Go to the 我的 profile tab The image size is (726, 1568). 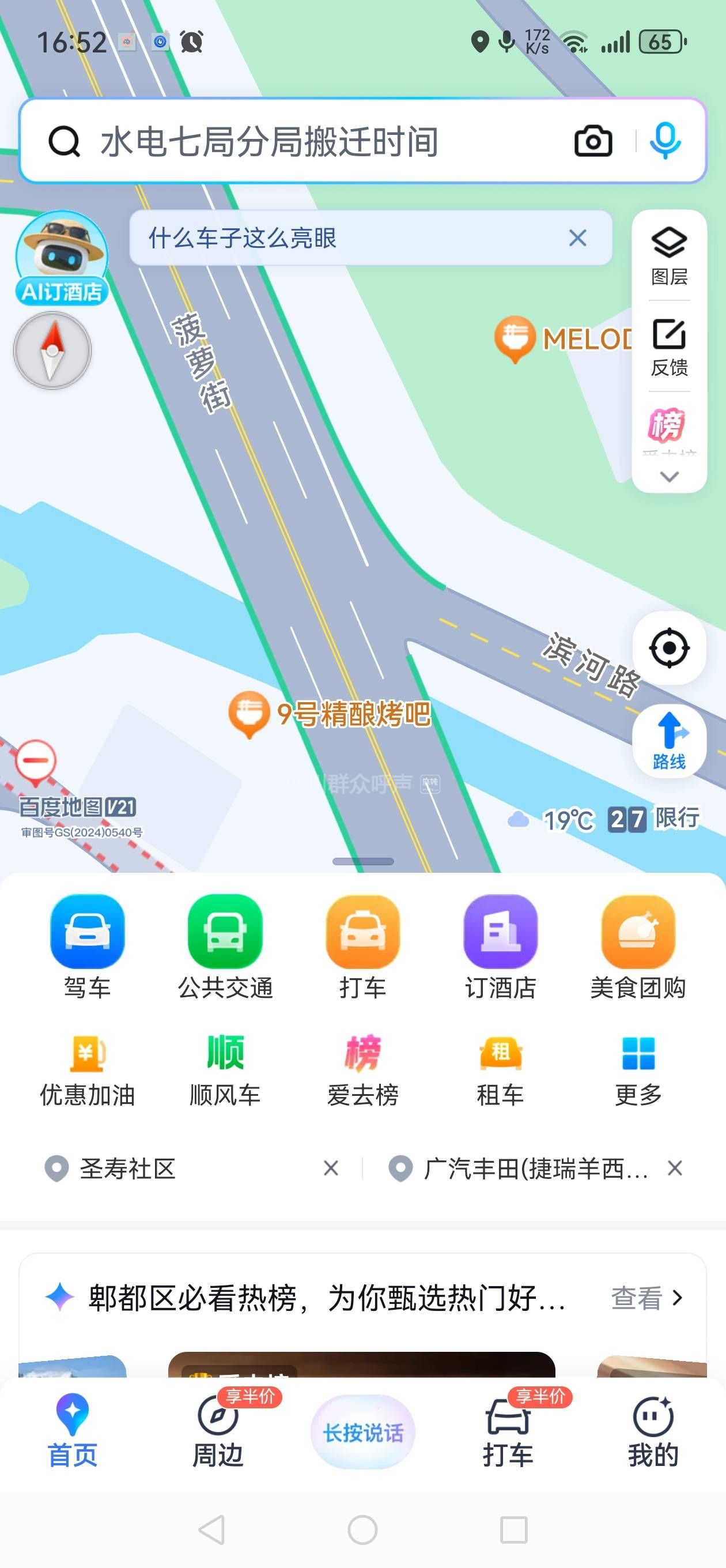point(653,1431)
